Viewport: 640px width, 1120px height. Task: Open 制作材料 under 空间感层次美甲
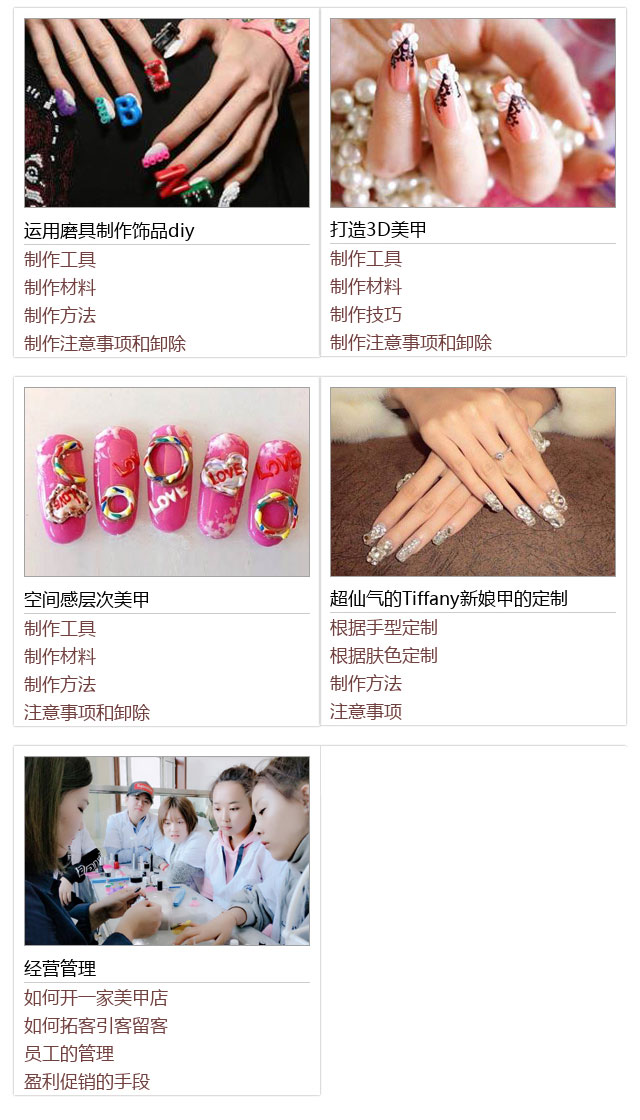point(60,657)
